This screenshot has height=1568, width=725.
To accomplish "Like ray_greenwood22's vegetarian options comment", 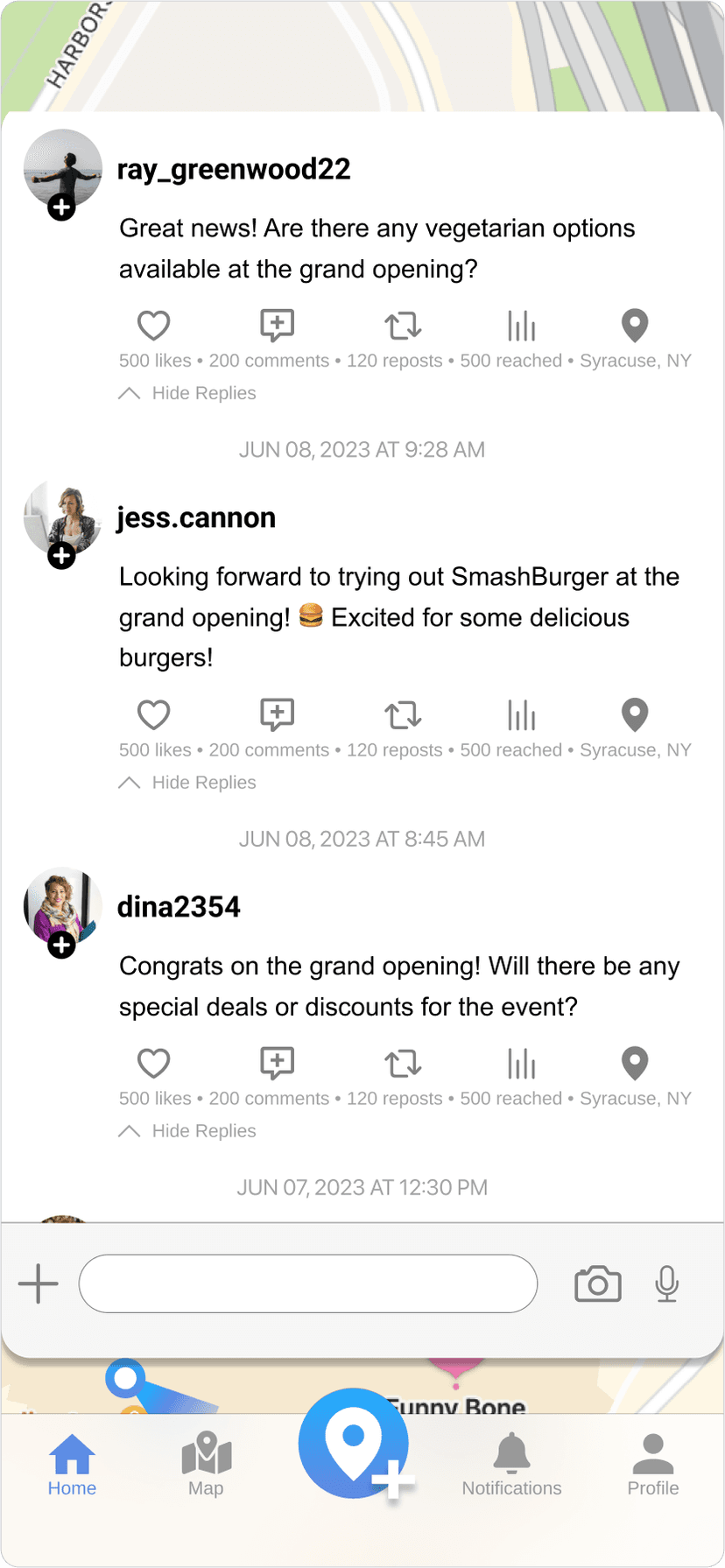I will pyautogui.click(x=153, y=325).
